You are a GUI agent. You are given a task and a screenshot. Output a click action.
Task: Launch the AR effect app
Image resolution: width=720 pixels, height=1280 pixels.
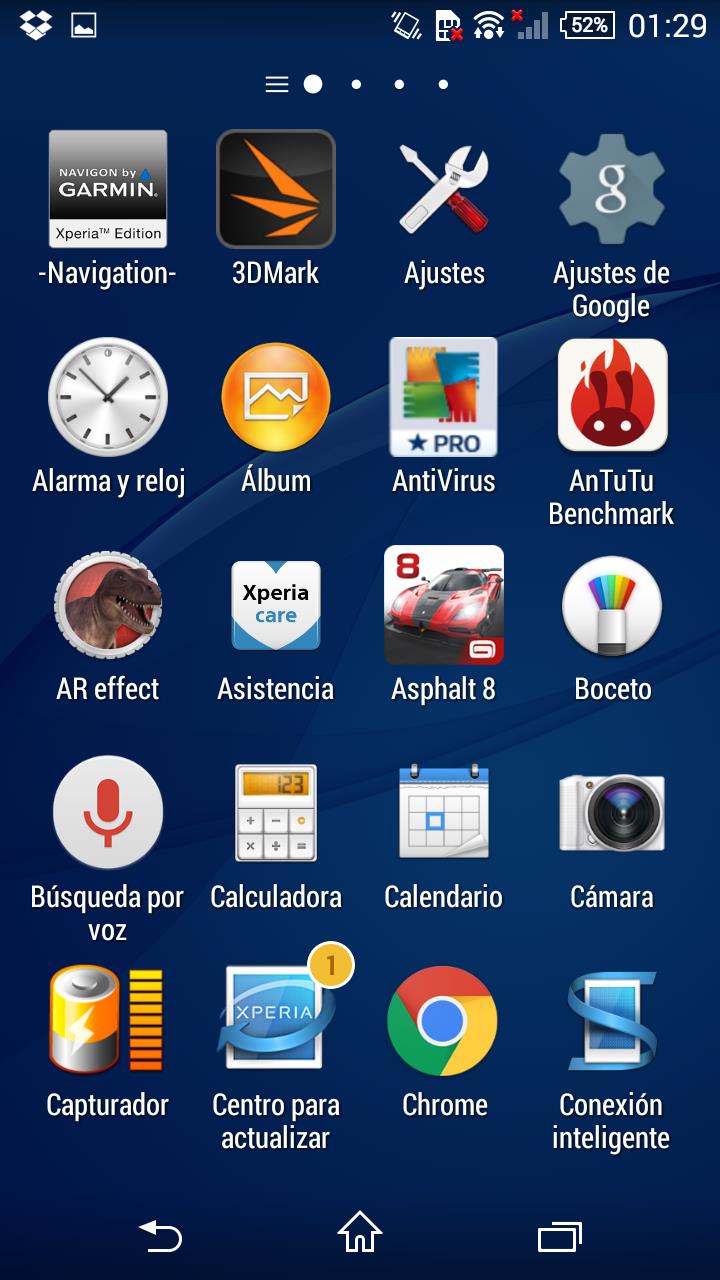pos(108,605)
